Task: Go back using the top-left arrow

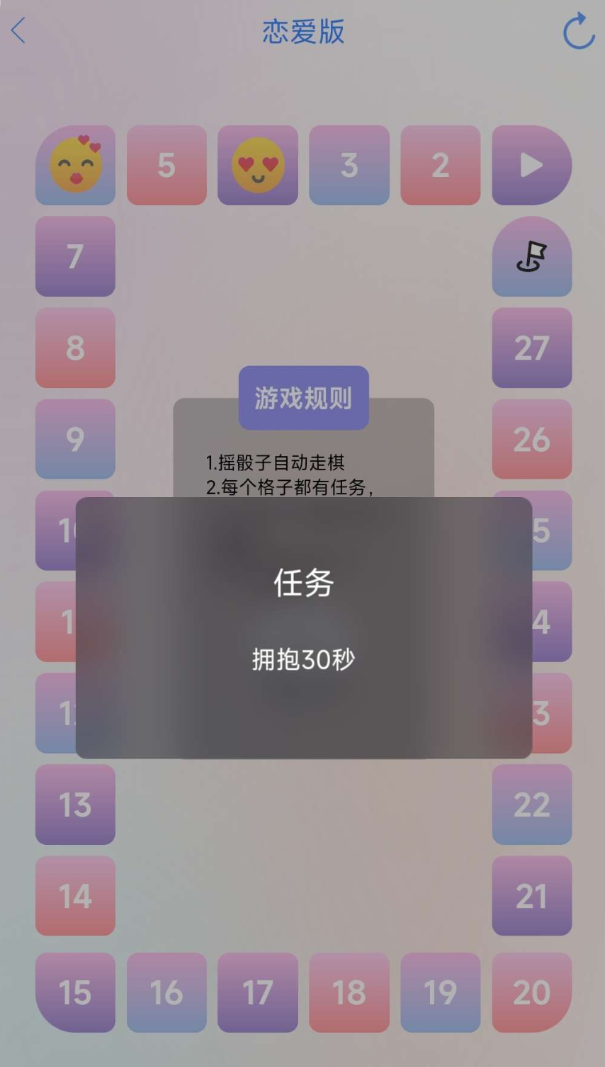Action: point(18,31)
